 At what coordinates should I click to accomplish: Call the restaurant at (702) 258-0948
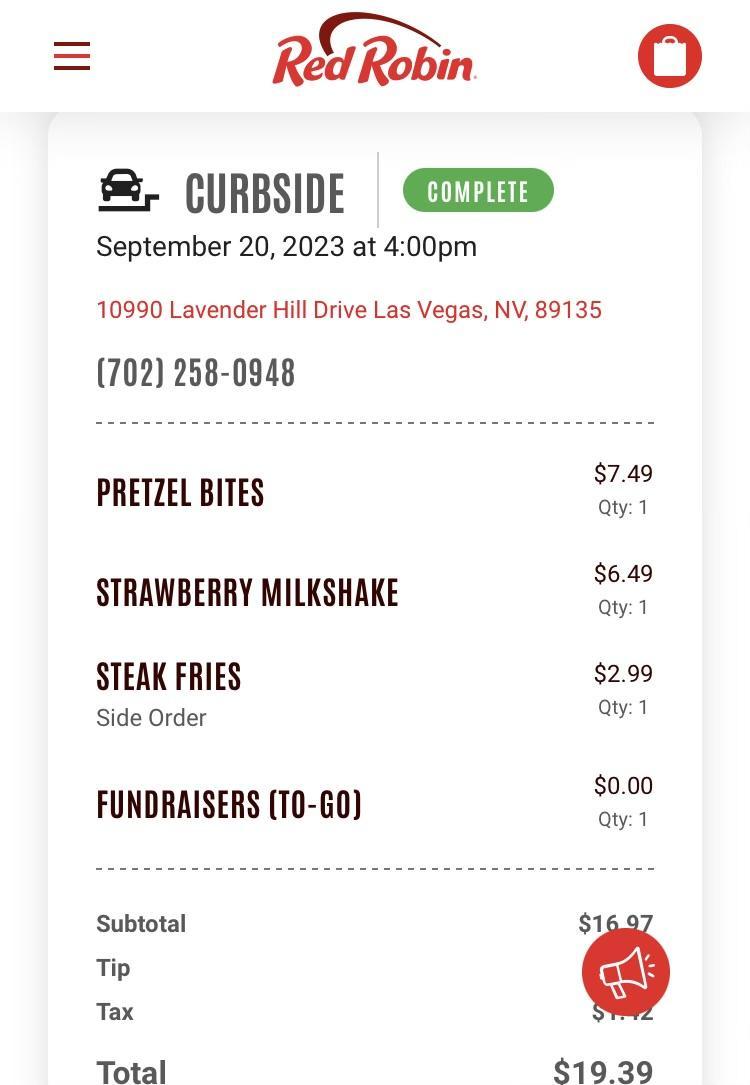(196, 373)
